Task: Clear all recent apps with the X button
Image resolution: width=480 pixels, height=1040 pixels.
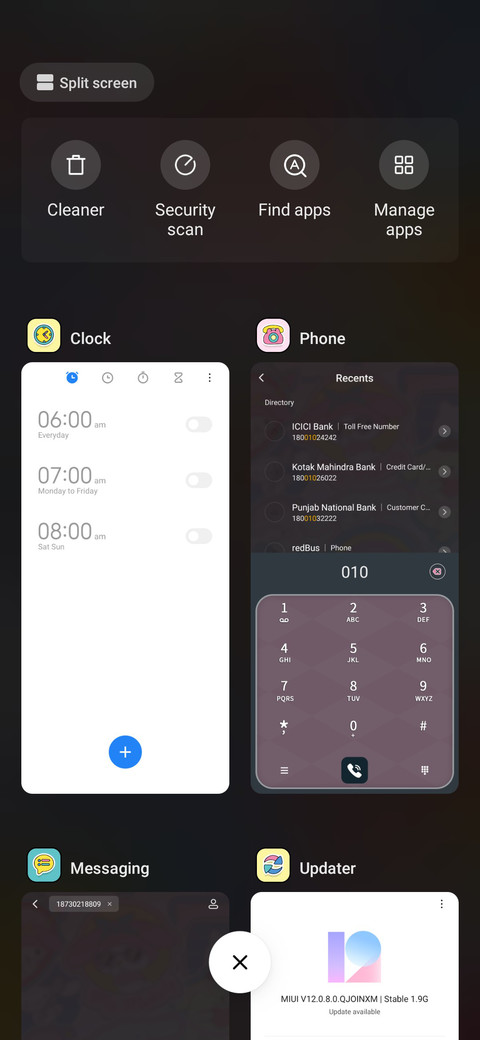Action: [x=240, y=962]
